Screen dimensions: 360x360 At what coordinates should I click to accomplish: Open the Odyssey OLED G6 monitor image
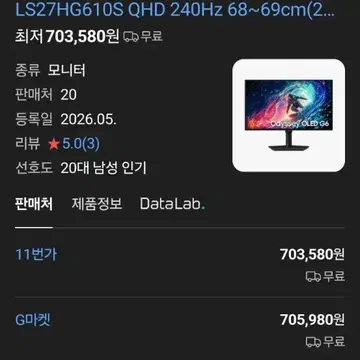point(289,115)
